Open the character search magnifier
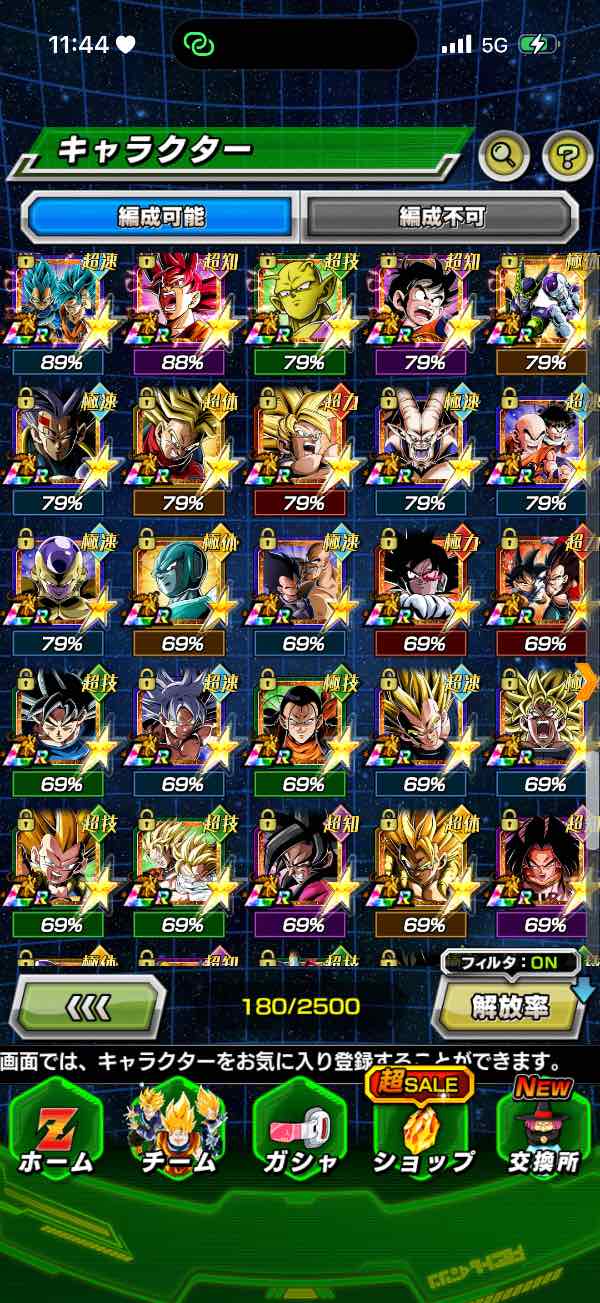This screenshot has height=1303, width=600. (504, 154)
